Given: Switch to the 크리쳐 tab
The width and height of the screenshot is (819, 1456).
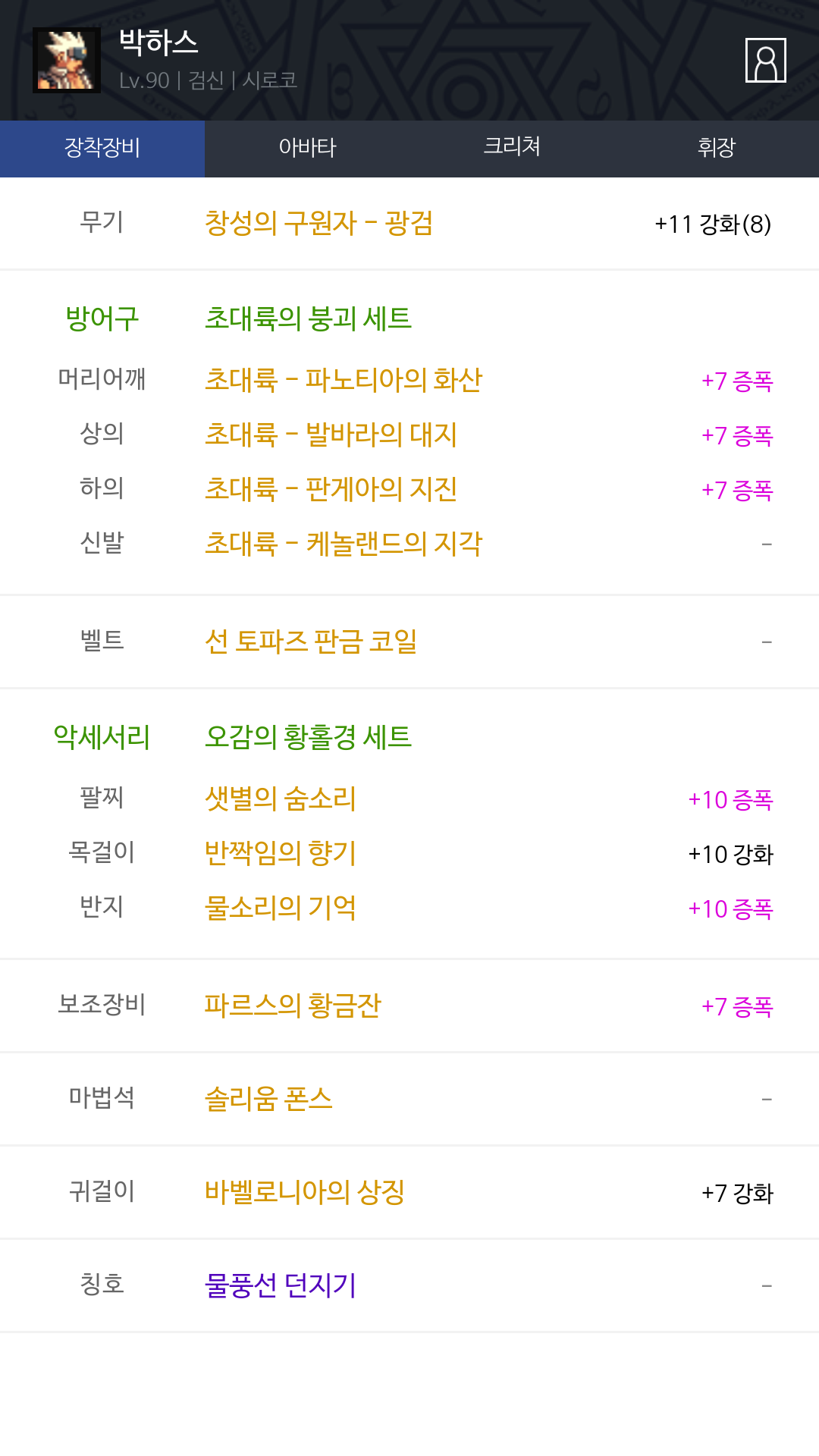Looking at the screenshot, I should [512, 149].
